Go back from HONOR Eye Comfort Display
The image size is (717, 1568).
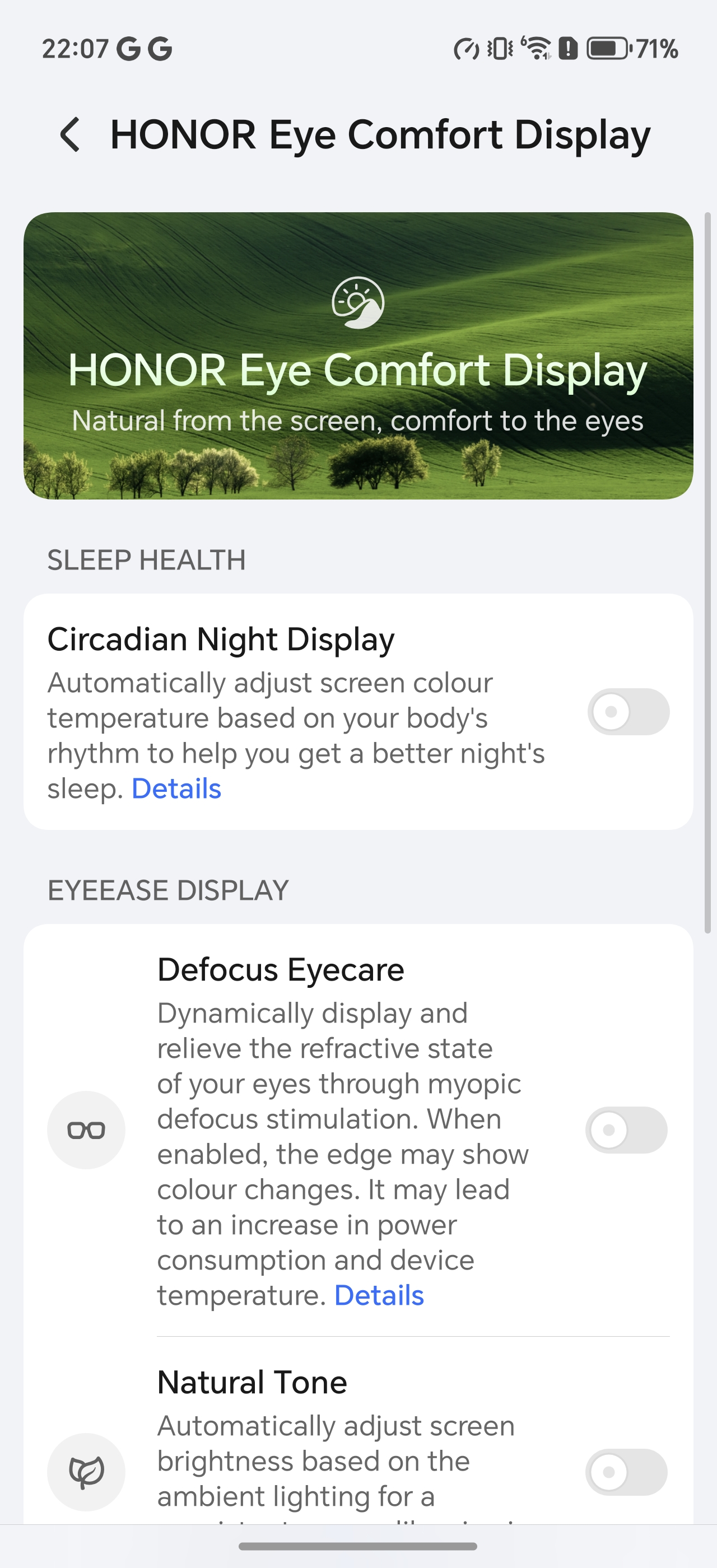(70, 134)
